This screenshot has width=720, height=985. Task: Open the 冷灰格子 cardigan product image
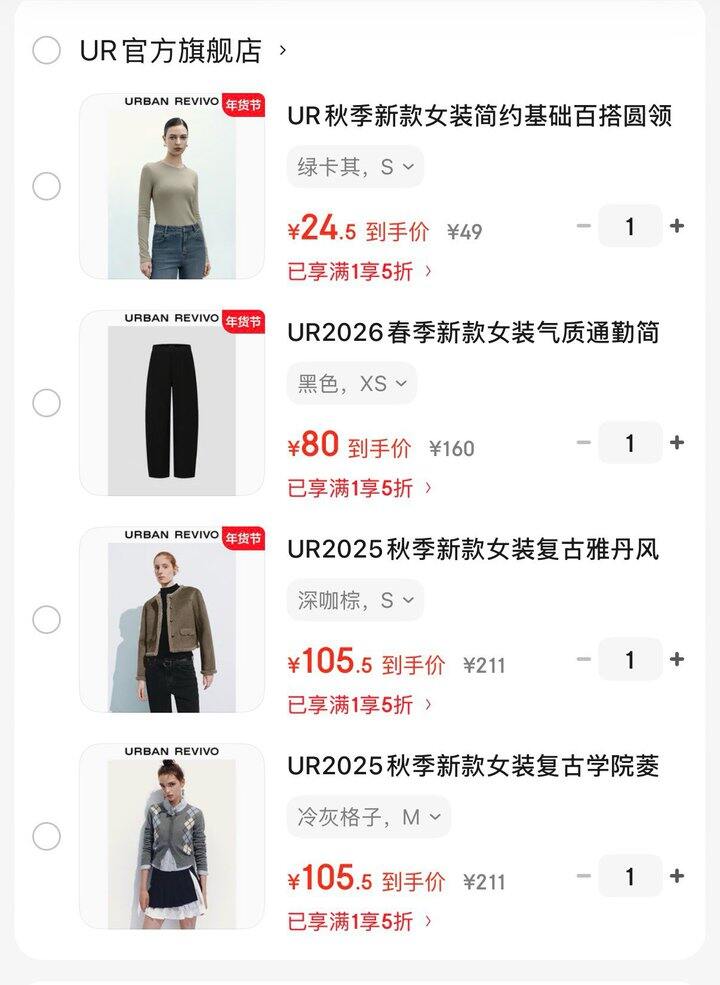(172, 836)
